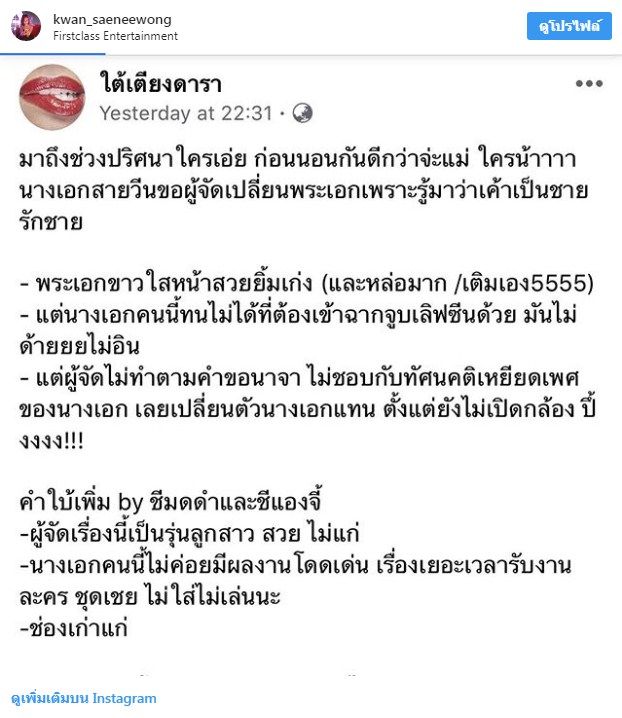Tap kwan_saeneewong profile avatar
This screenshot has width=622, height=718.
point(26,26)
